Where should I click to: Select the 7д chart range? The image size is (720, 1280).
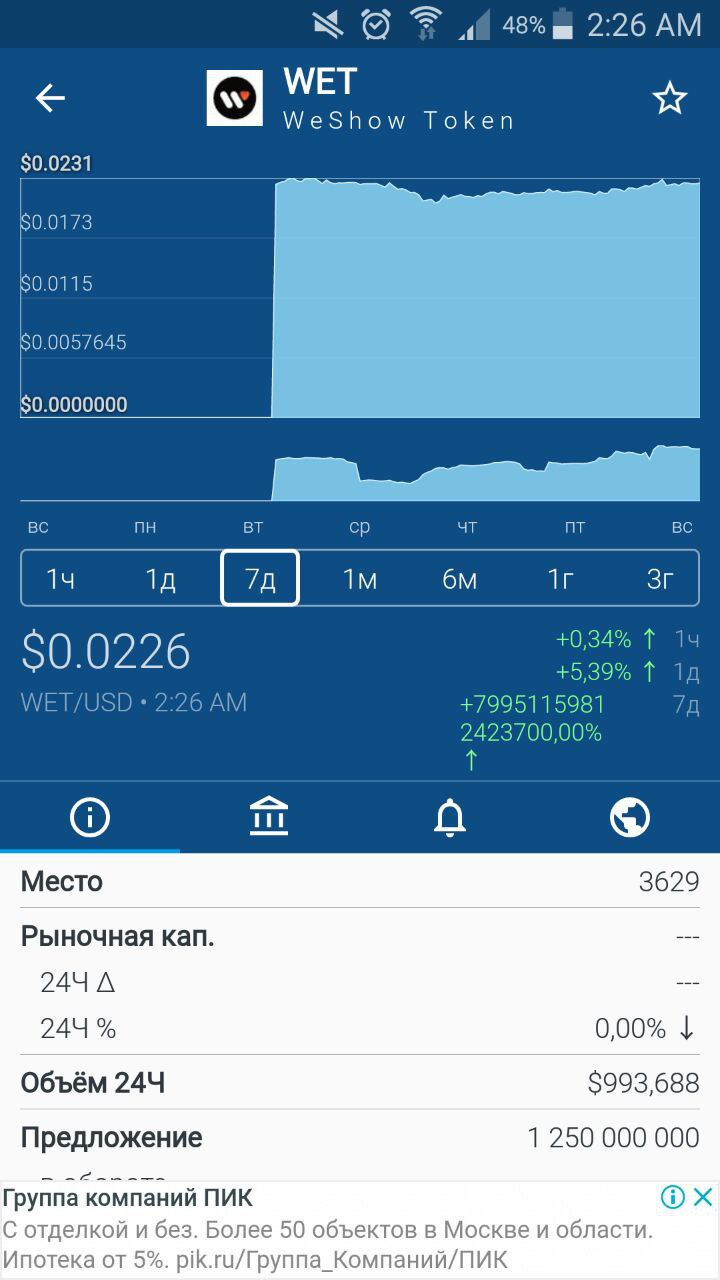coord(260,578)
